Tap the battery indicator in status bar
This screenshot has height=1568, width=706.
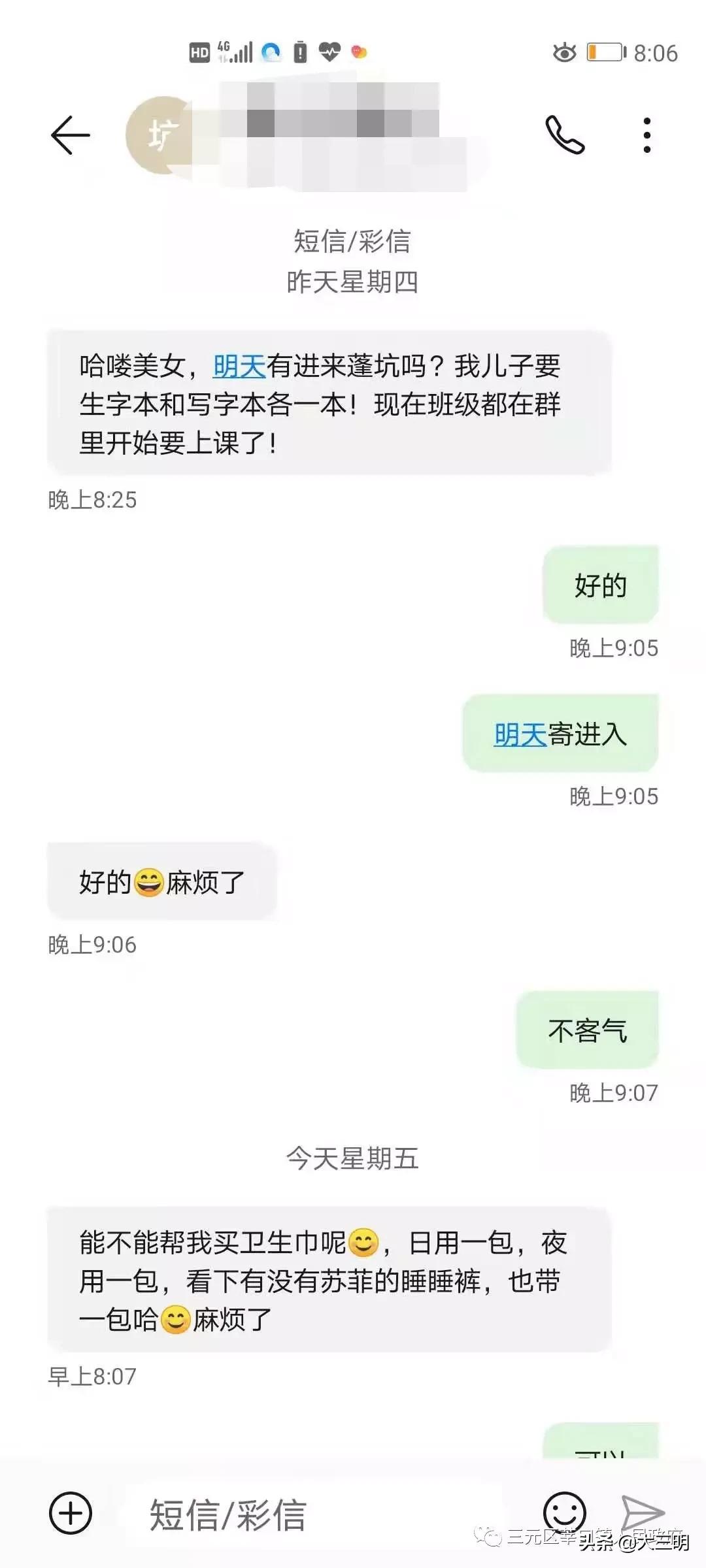[x=605, y=54]
